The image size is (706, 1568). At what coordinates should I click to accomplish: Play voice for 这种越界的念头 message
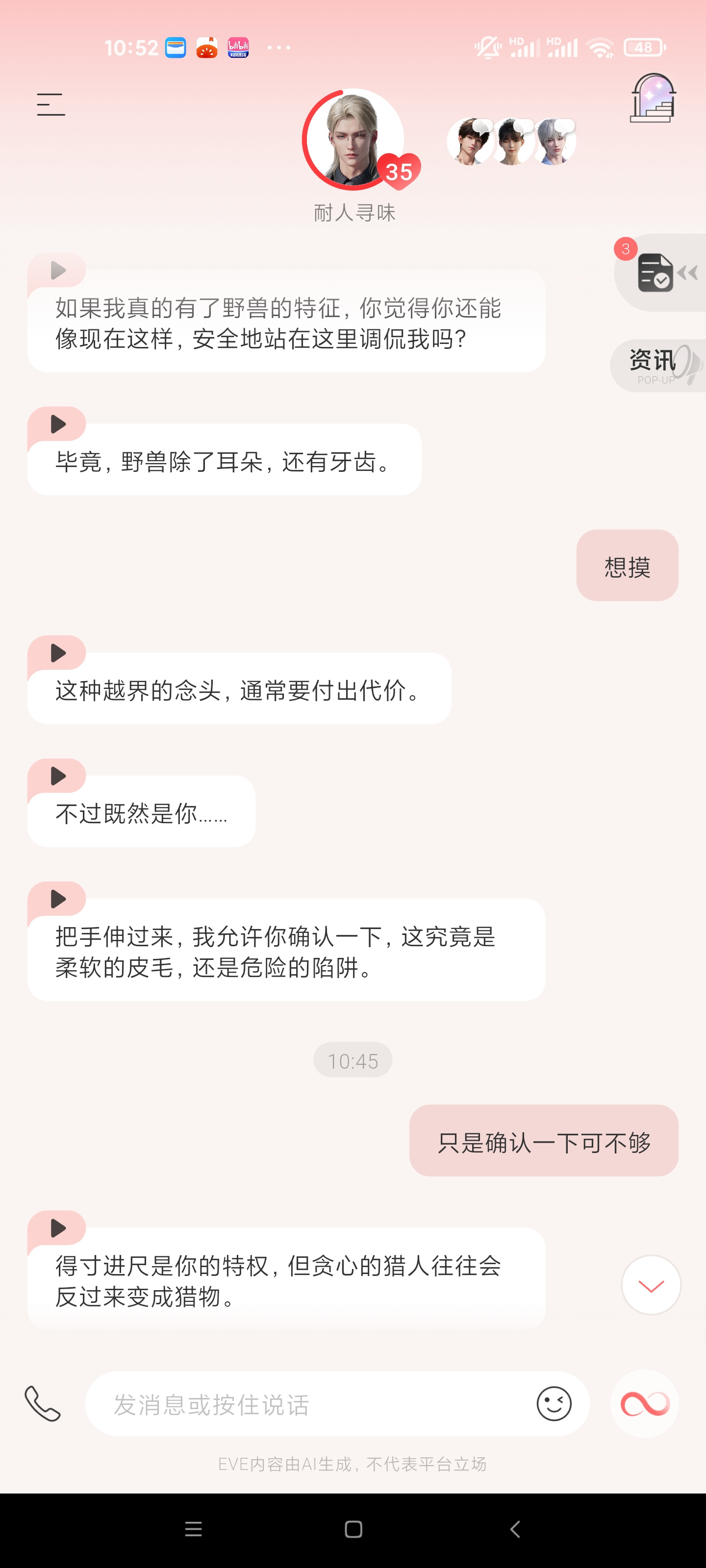[x=57, y=653]
